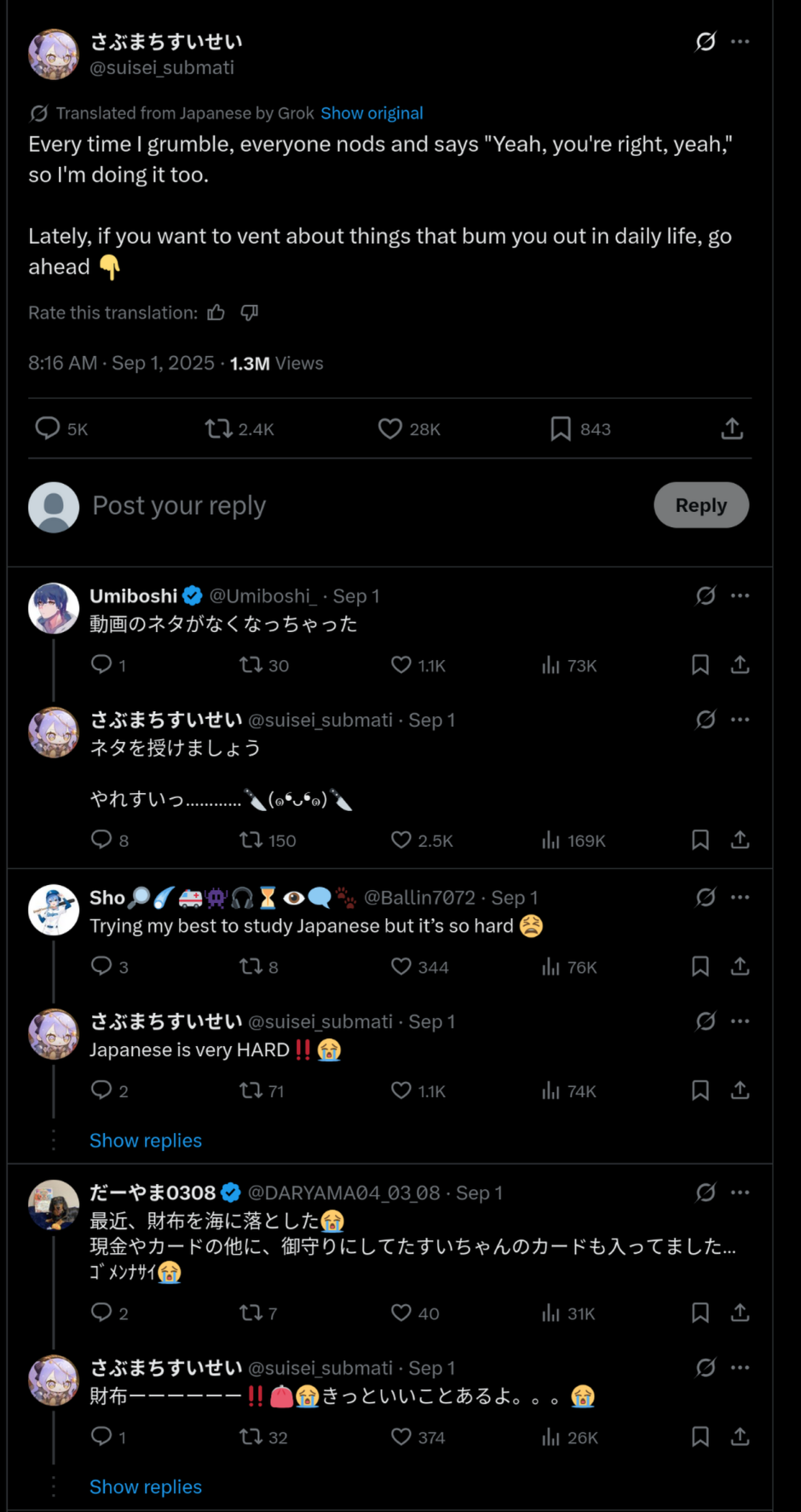Bookmark the main post
The height and width of the screenshot is (1512, 801).
coord(560,428)
